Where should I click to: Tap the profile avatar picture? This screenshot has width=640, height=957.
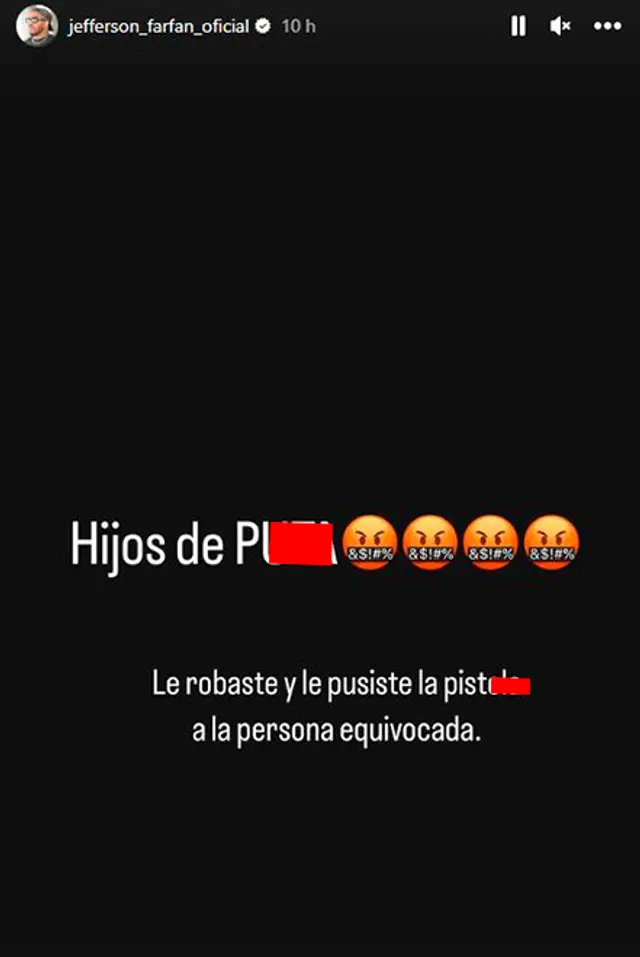[37, 26]
